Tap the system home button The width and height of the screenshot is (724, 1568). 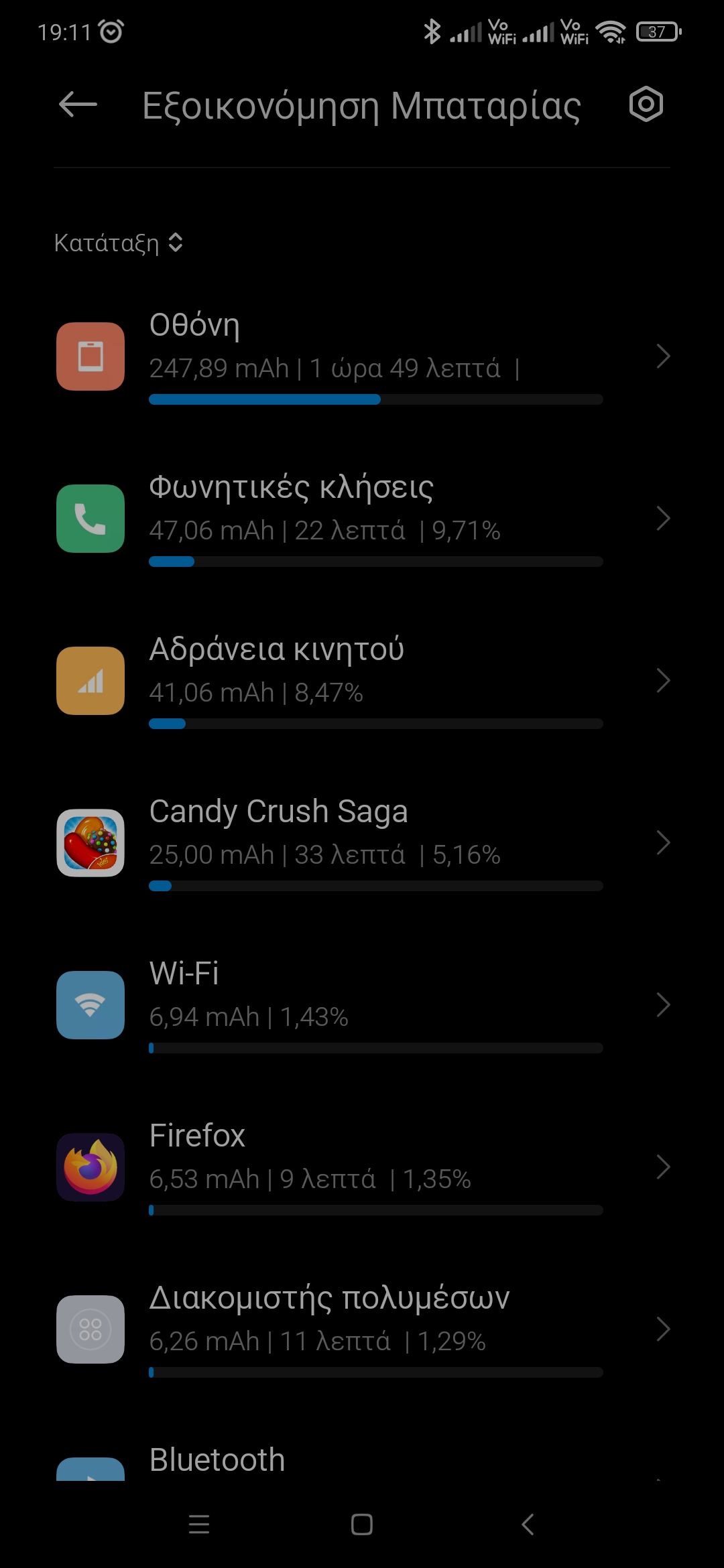pos(362,1524)
